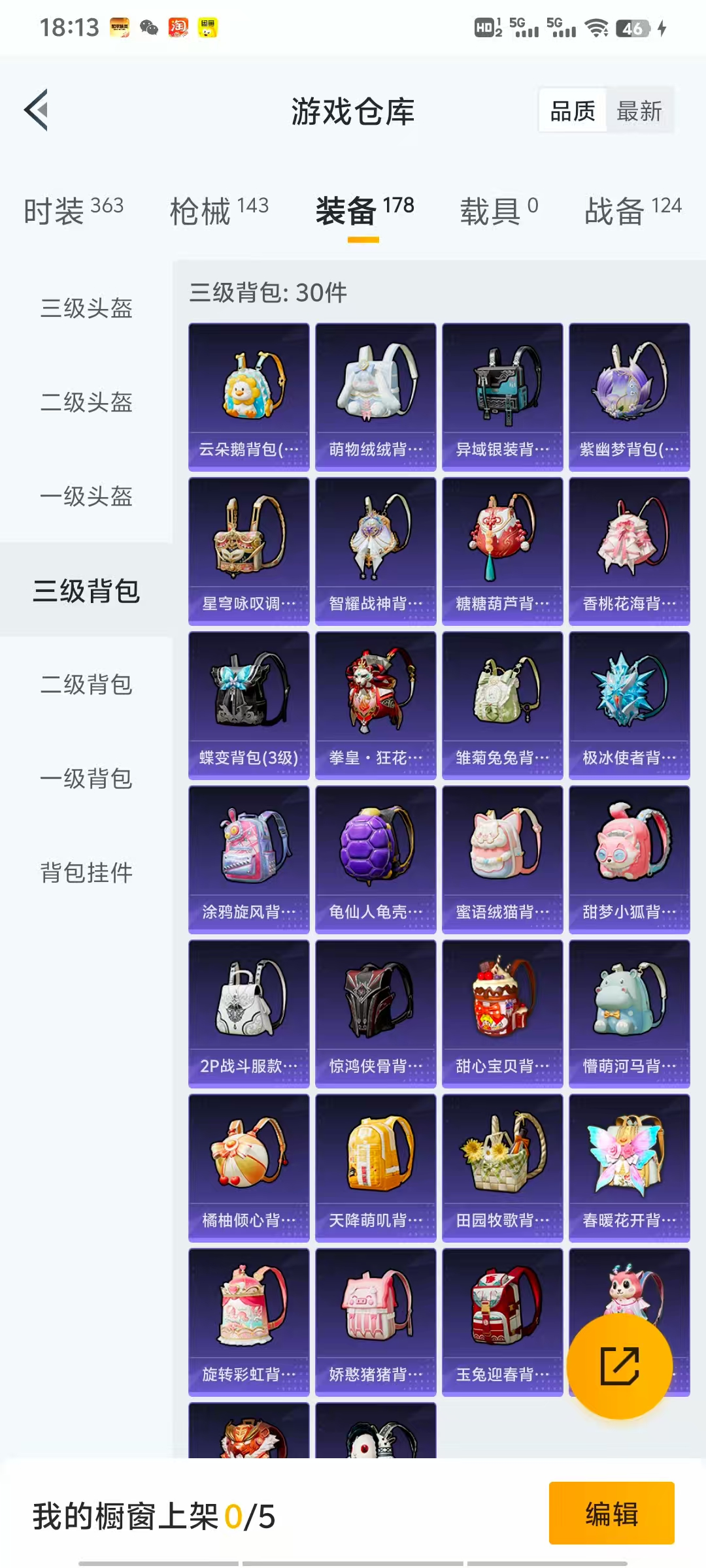Open the 云朵鹅背包 item
The image size is (706, 1568).
[249, 397]
